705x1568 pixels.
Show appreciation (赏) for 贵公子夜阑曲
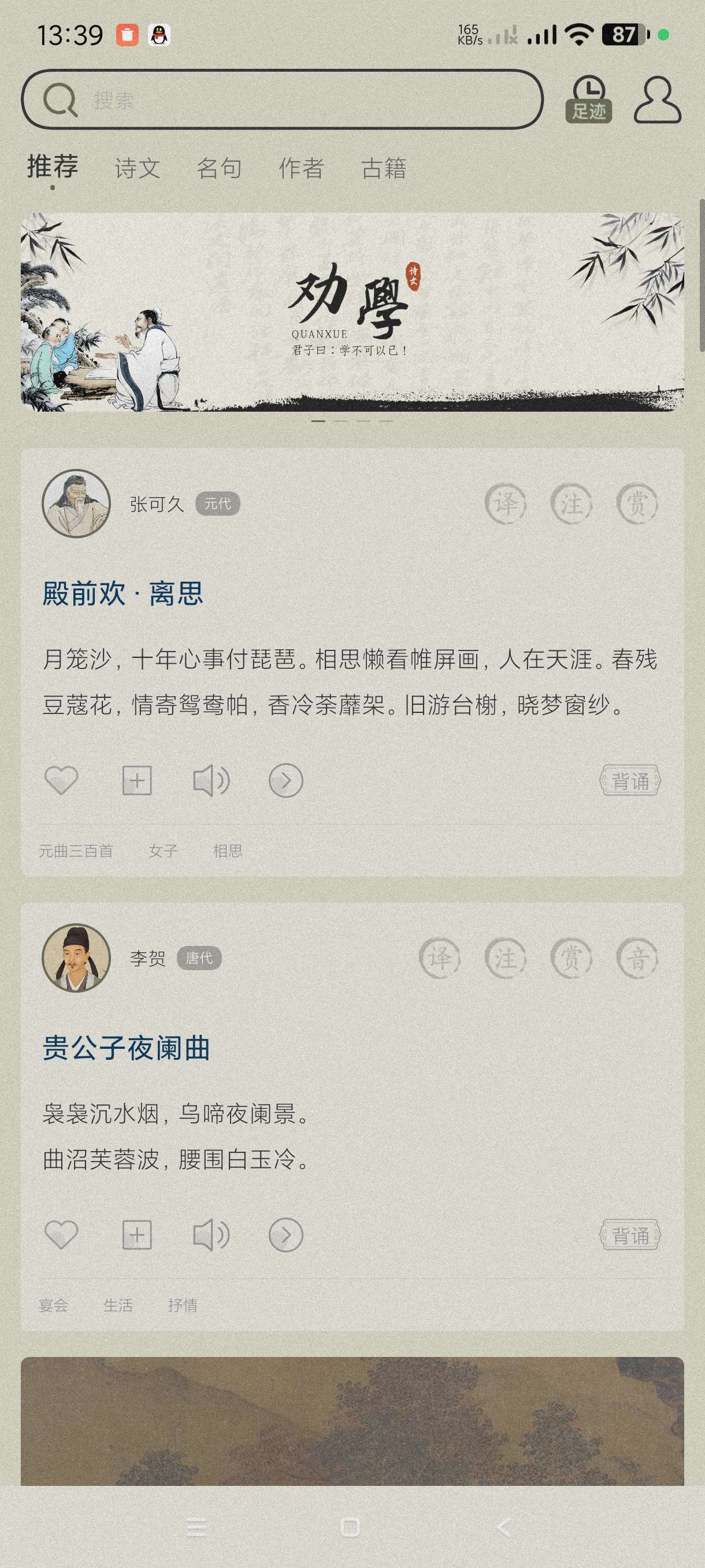click(x=571, y=959)
